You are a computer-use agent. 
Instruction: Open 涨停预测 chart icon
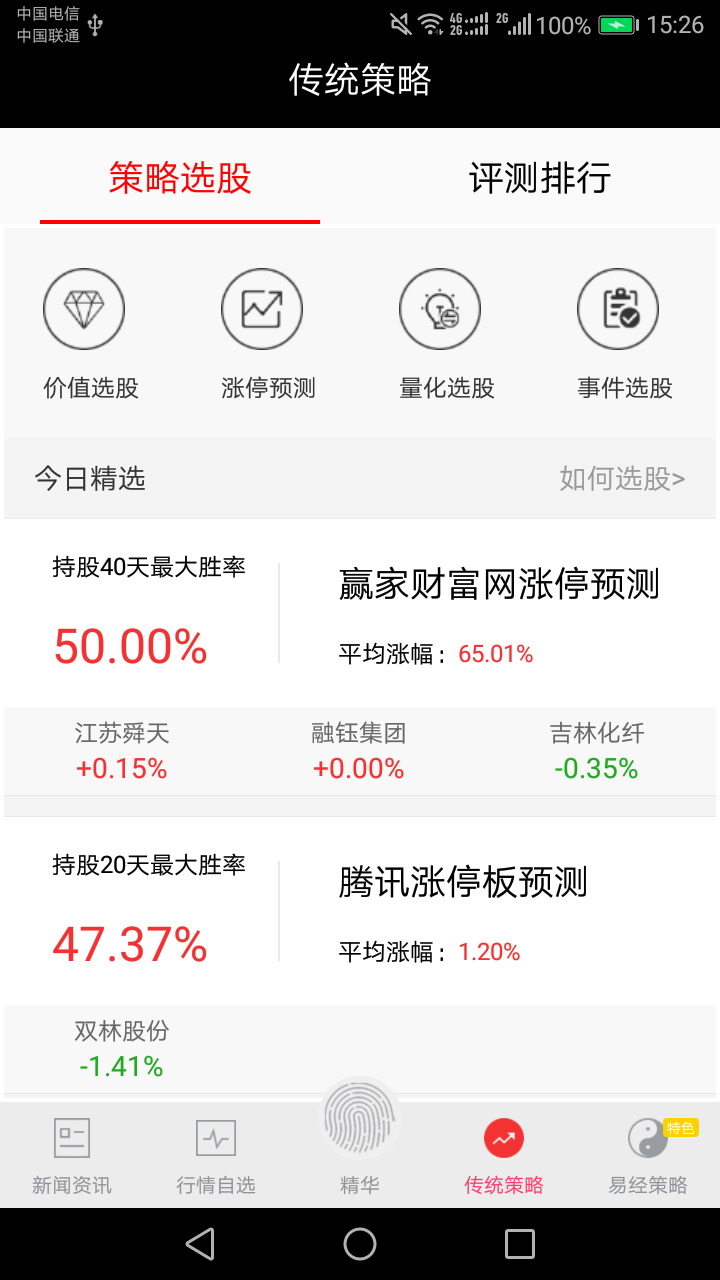coord(262,310)
